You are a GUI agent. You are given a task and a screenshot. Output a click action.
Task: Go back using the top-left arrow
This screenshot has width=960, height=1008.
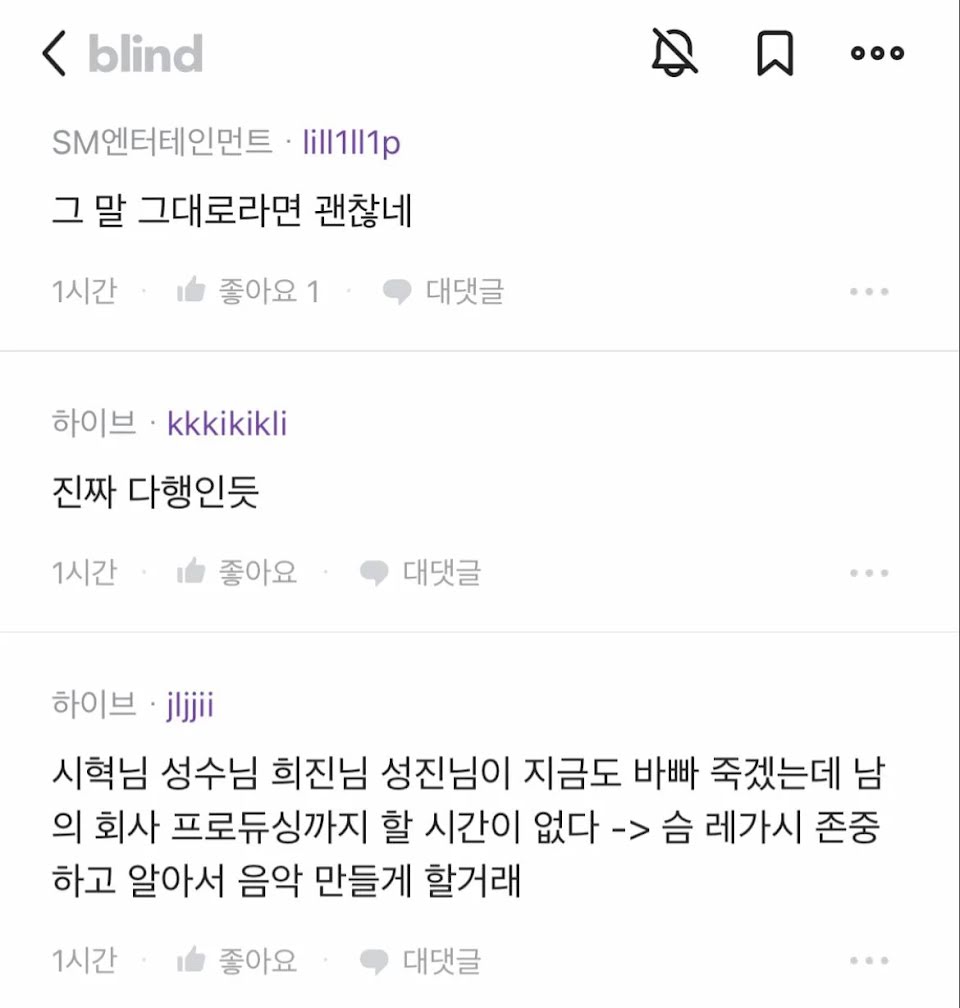pos(54,53)
